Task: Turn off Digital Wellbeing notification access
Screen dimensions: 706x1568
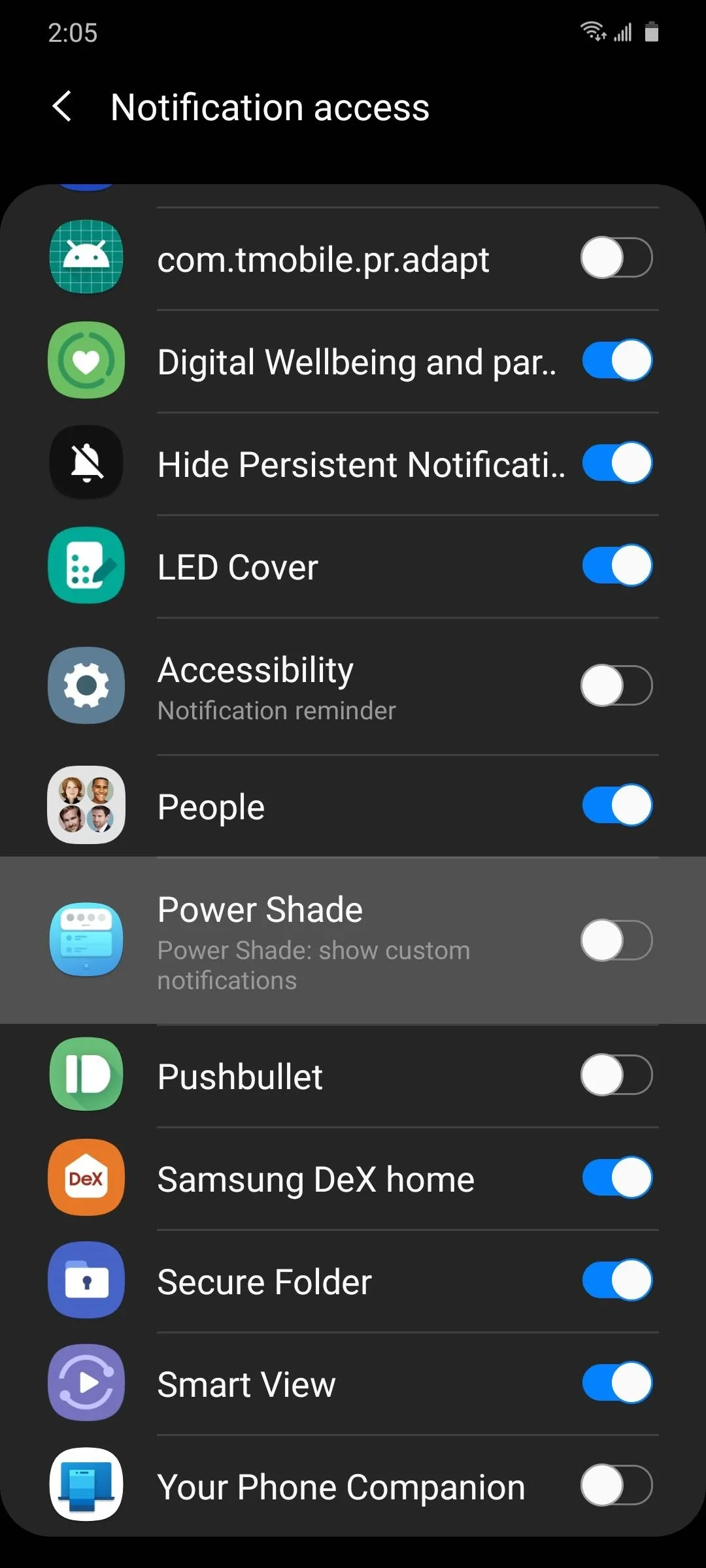Action: pos(616,360)
